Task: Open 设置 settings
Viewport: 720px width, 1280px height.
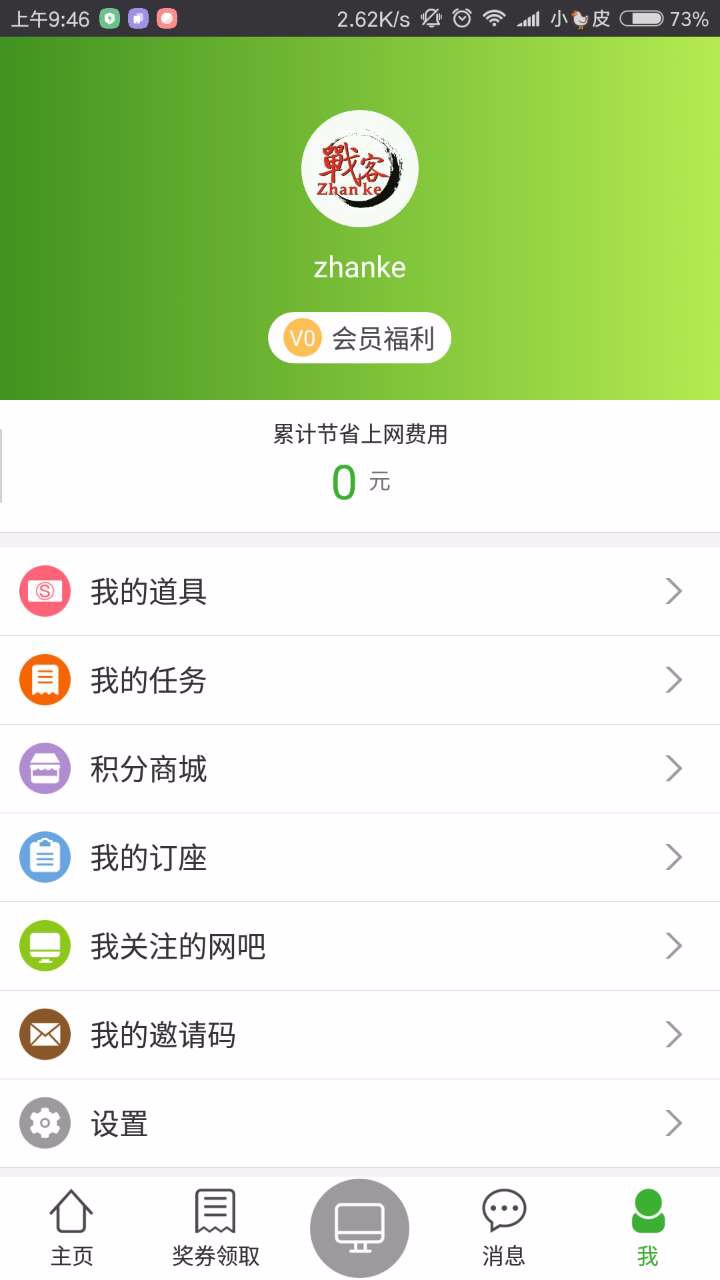Action: point(360,1124)
